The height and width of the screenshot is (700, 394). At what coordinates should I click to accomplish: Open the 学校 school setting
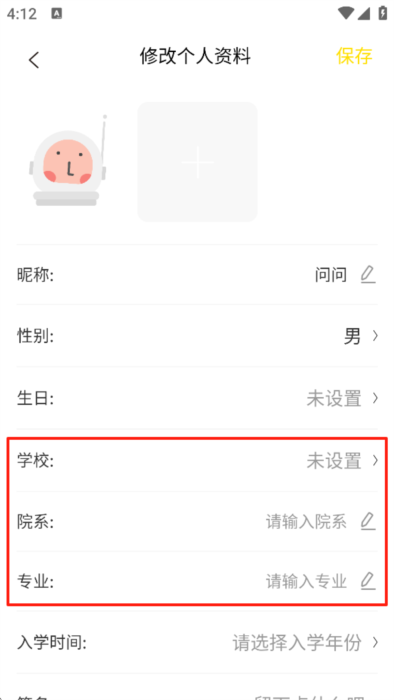[x=197, y=461]
